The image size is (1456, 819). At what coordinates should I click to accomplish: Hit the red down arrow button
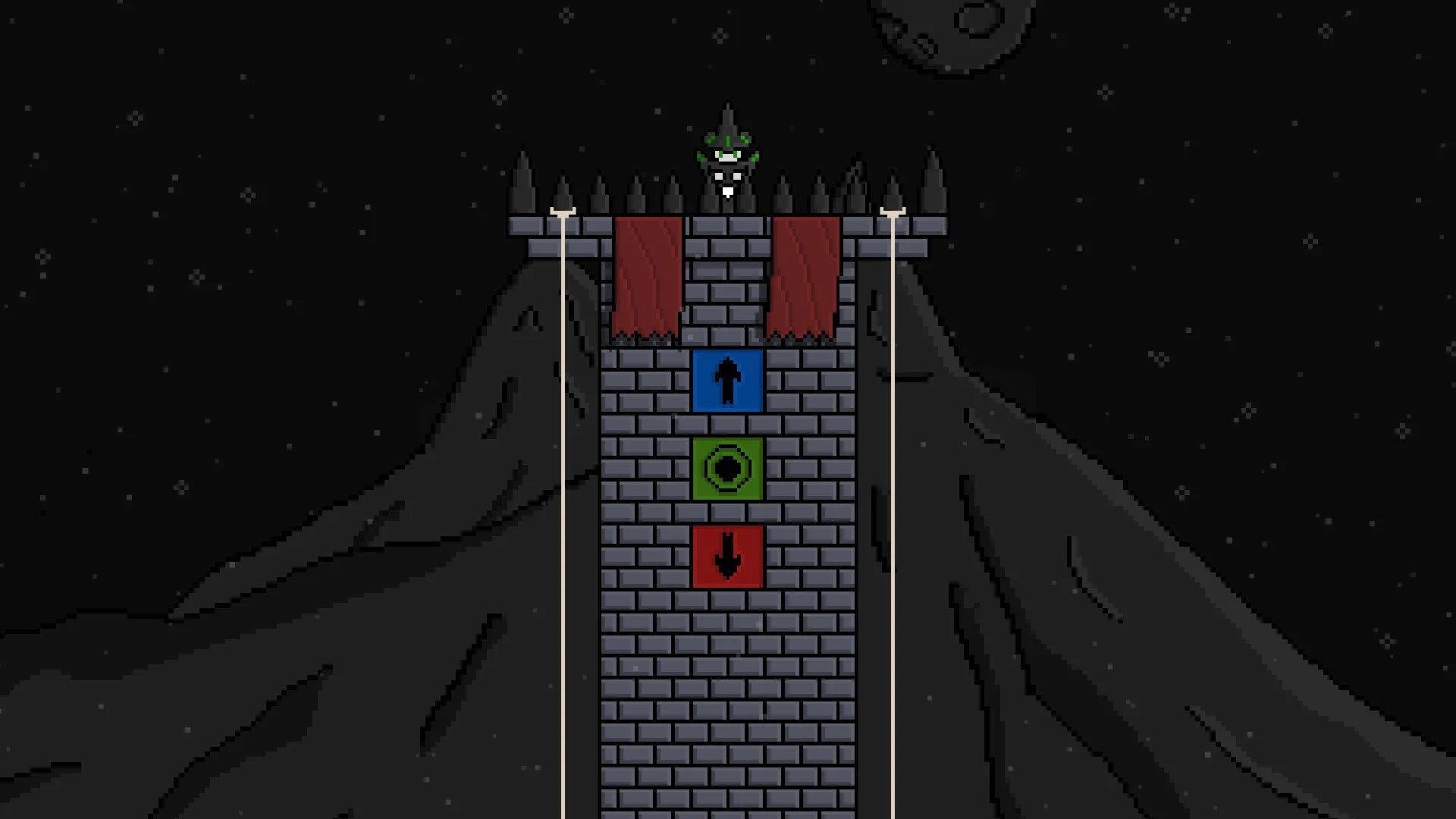pyautogui.click(x=727, y=557)
